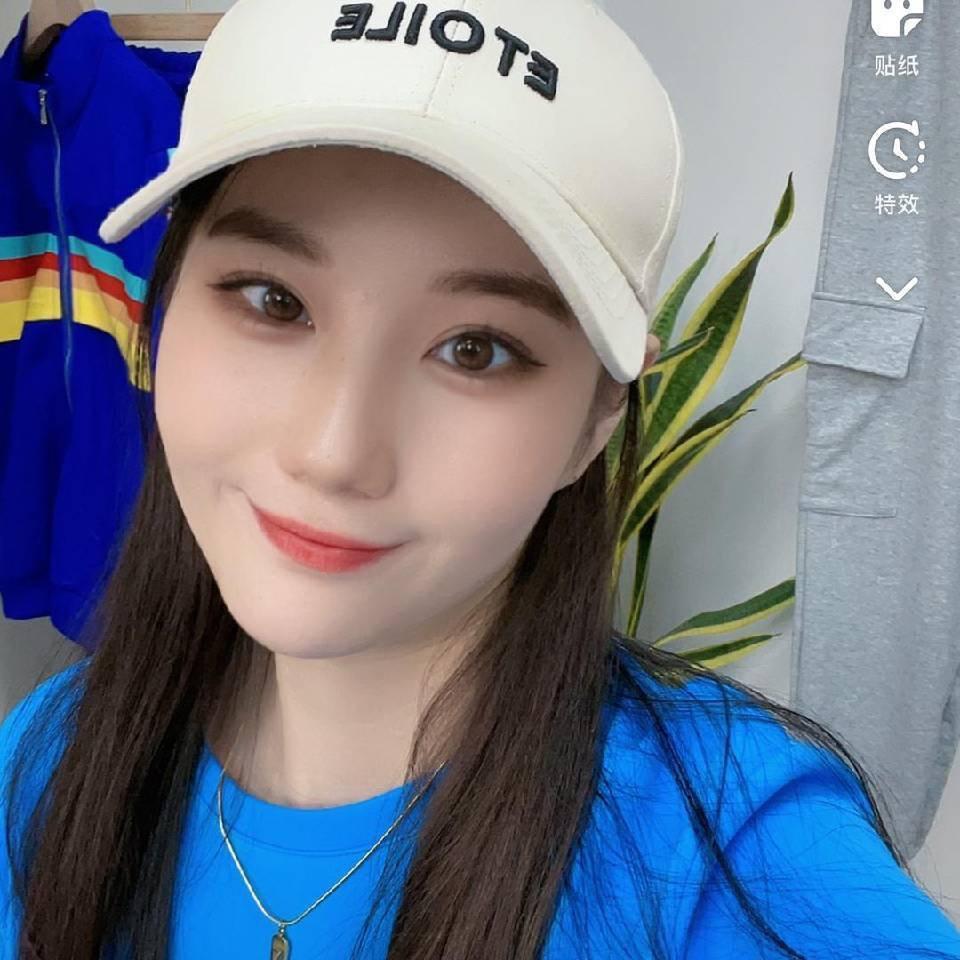The image size is (960, 960).
Task: Open the 特效 effects tool
Action: pos(896,165)
